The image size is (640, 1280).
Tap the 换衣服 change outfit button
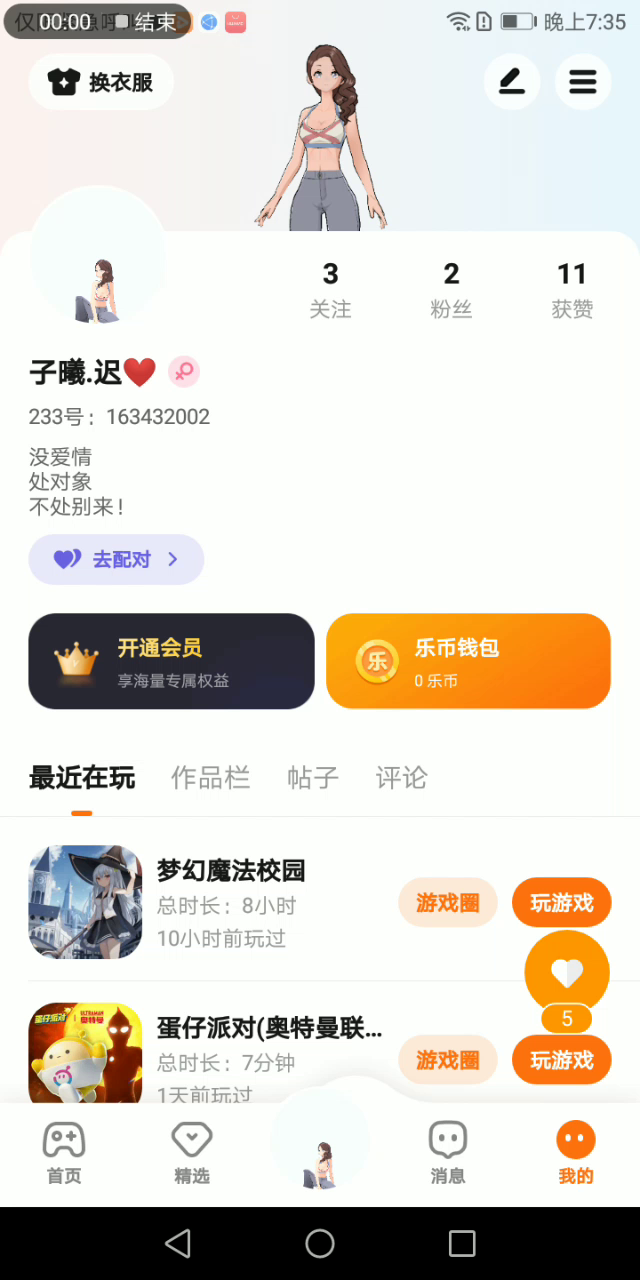tap(101, 82)
